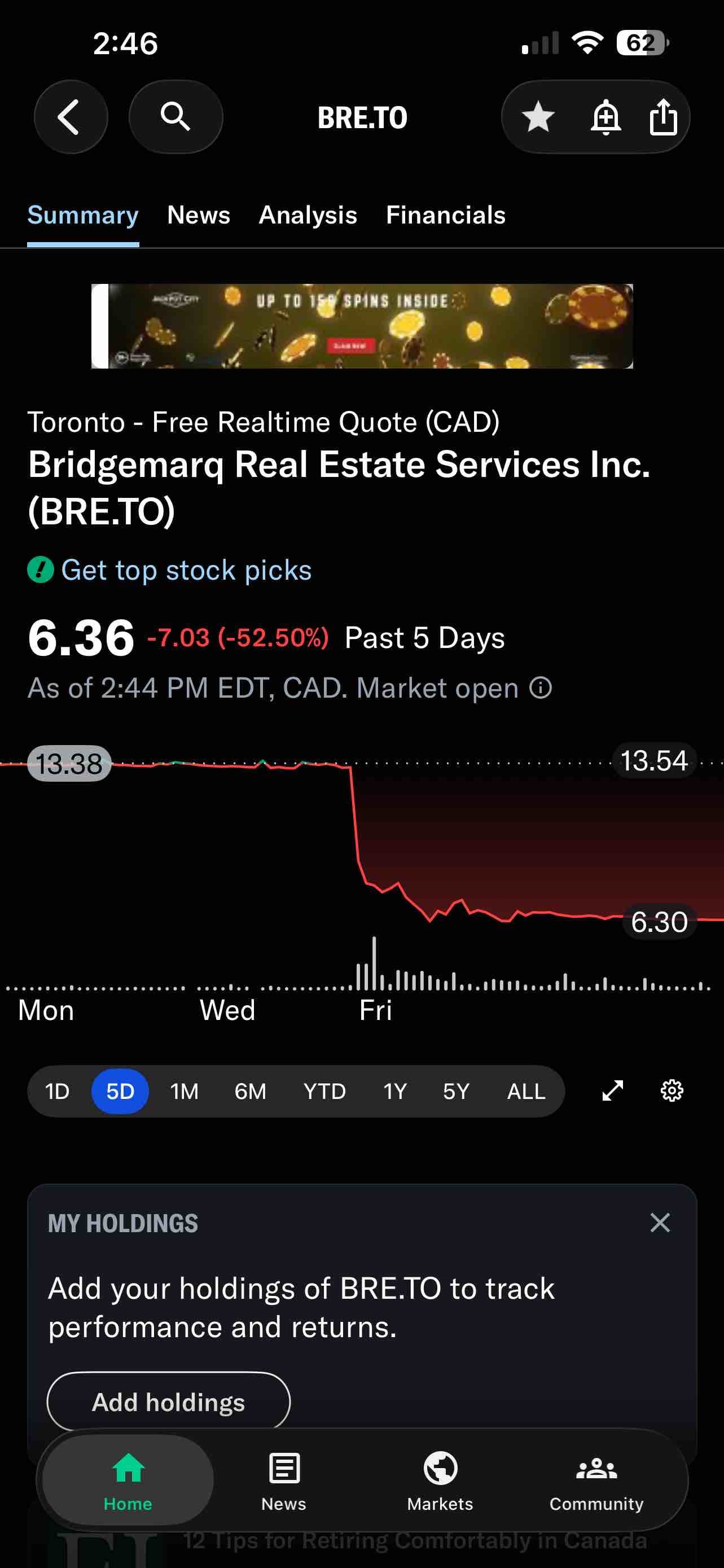Viewport: 724px width, 1568px height.
Task: Open the Financials tab
Action: (x=445, y=216)
